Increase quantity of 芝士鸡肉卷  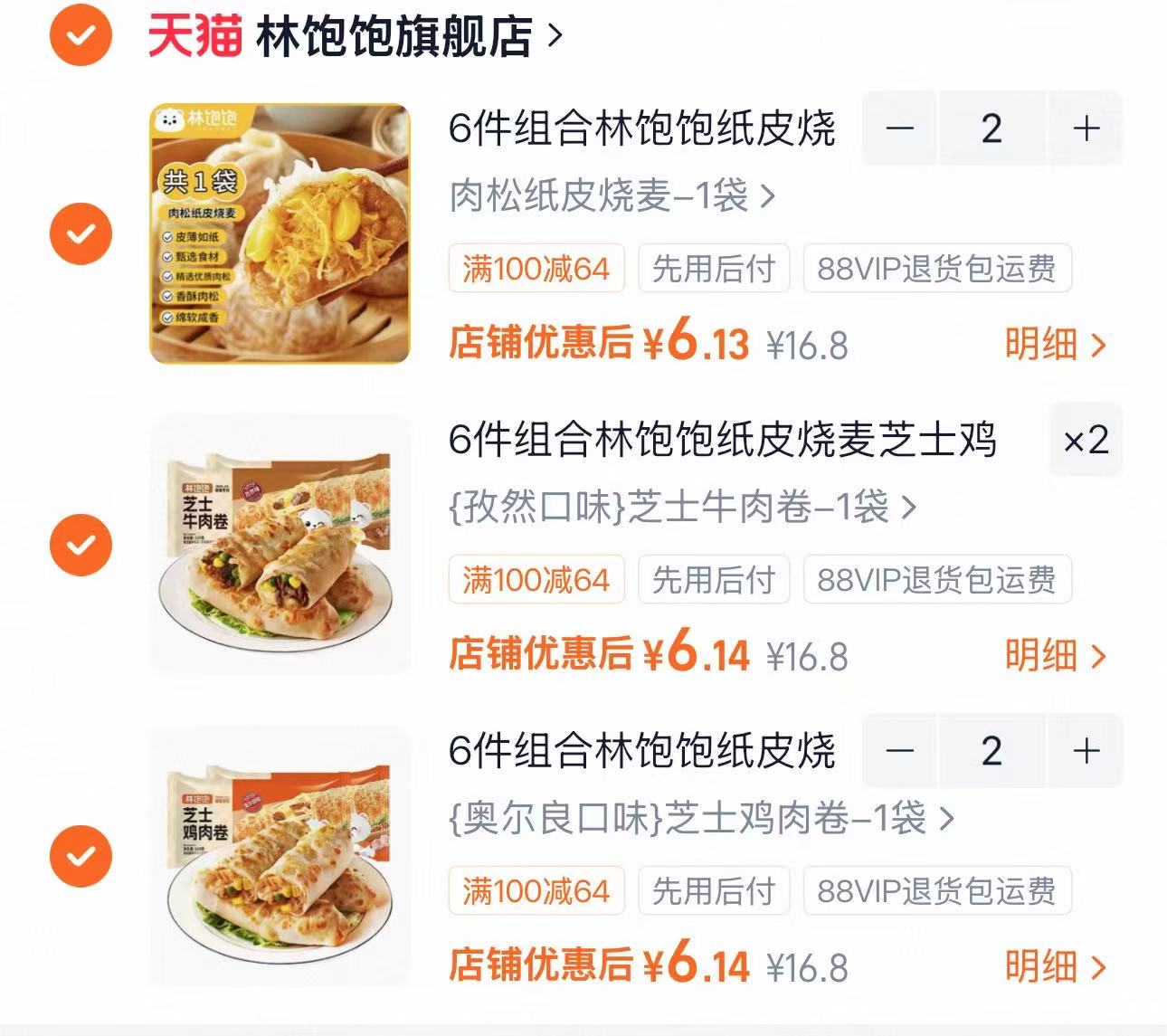pyautogui.click(x=1086, y=751)
